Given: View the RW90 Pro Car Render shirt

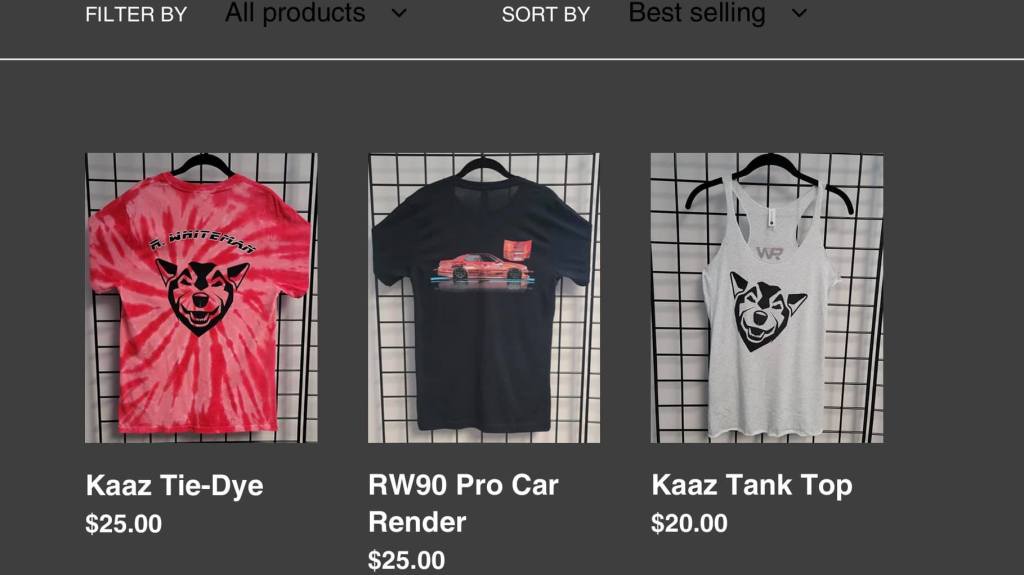Looking at the screenshot, I should tap(484, 298).
